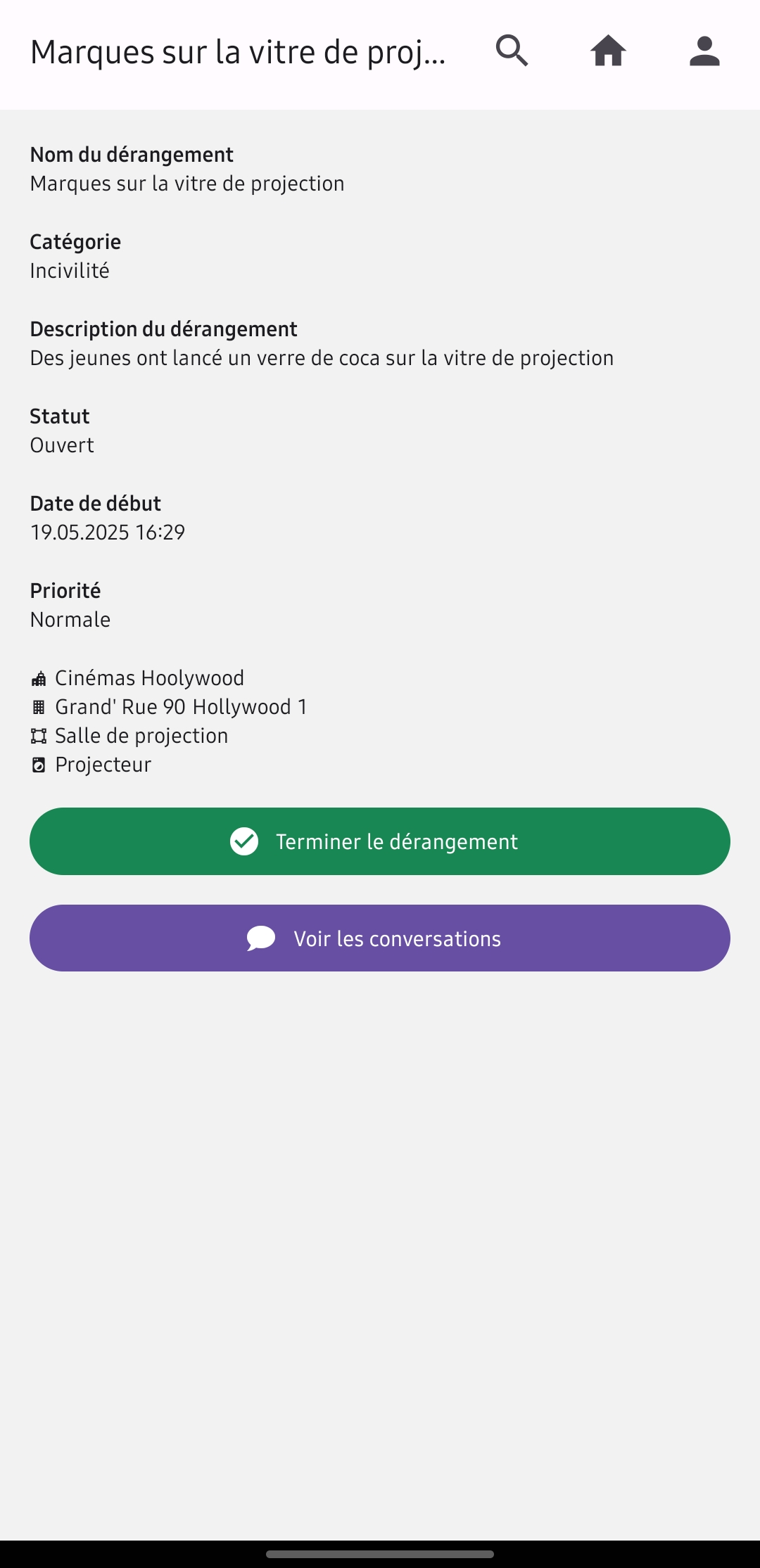Screen dimensions: 760x1568
Task: Select the room icon beside Salle de projection
Action: pyautogui.click(x=39, y=735)
